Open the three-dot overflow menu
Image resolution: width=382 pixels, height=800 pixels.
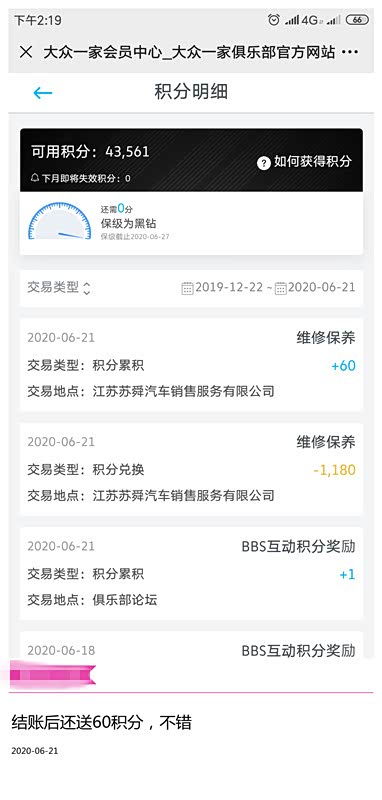(x=349, y=52)
